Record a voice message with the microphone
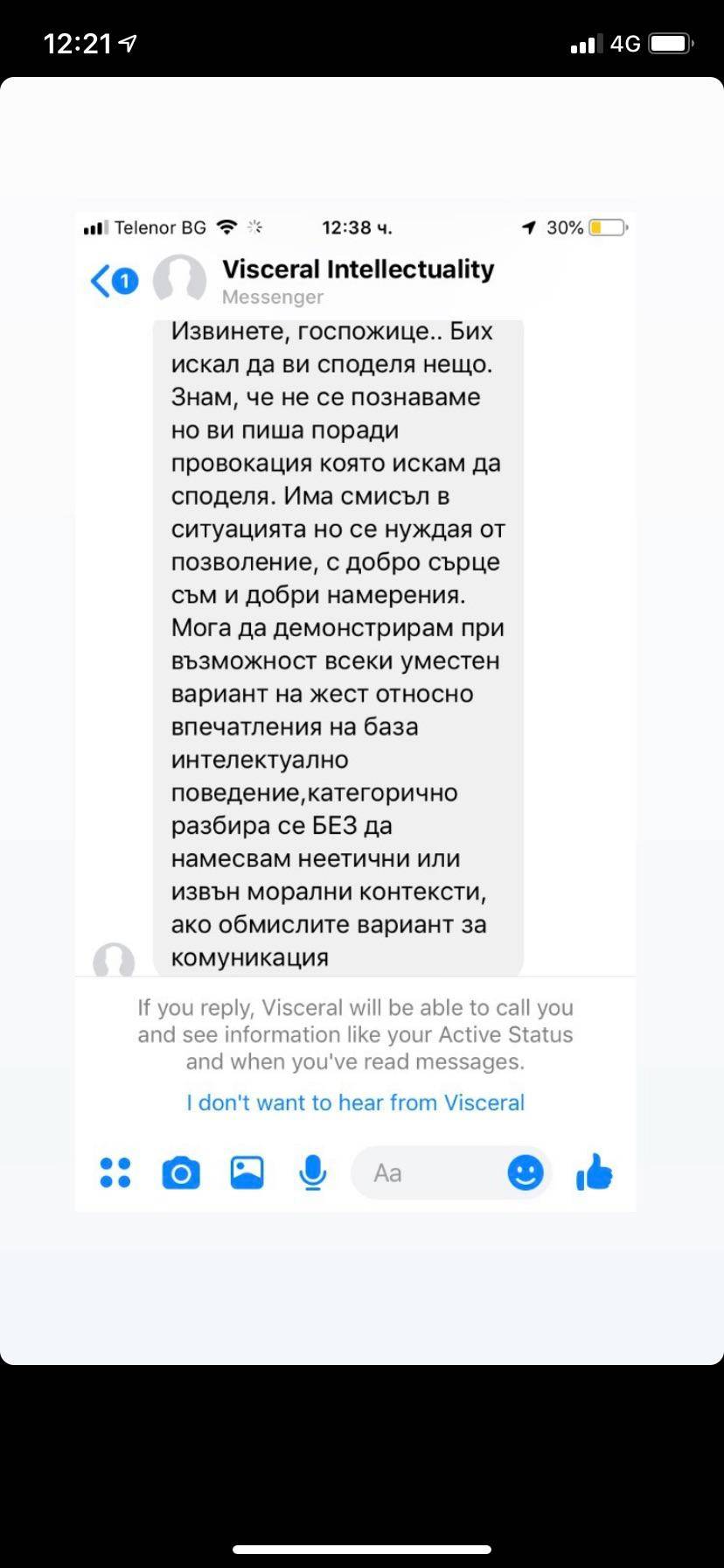The height and width of the screenshot is (1568, 724). click(312, 1173)
